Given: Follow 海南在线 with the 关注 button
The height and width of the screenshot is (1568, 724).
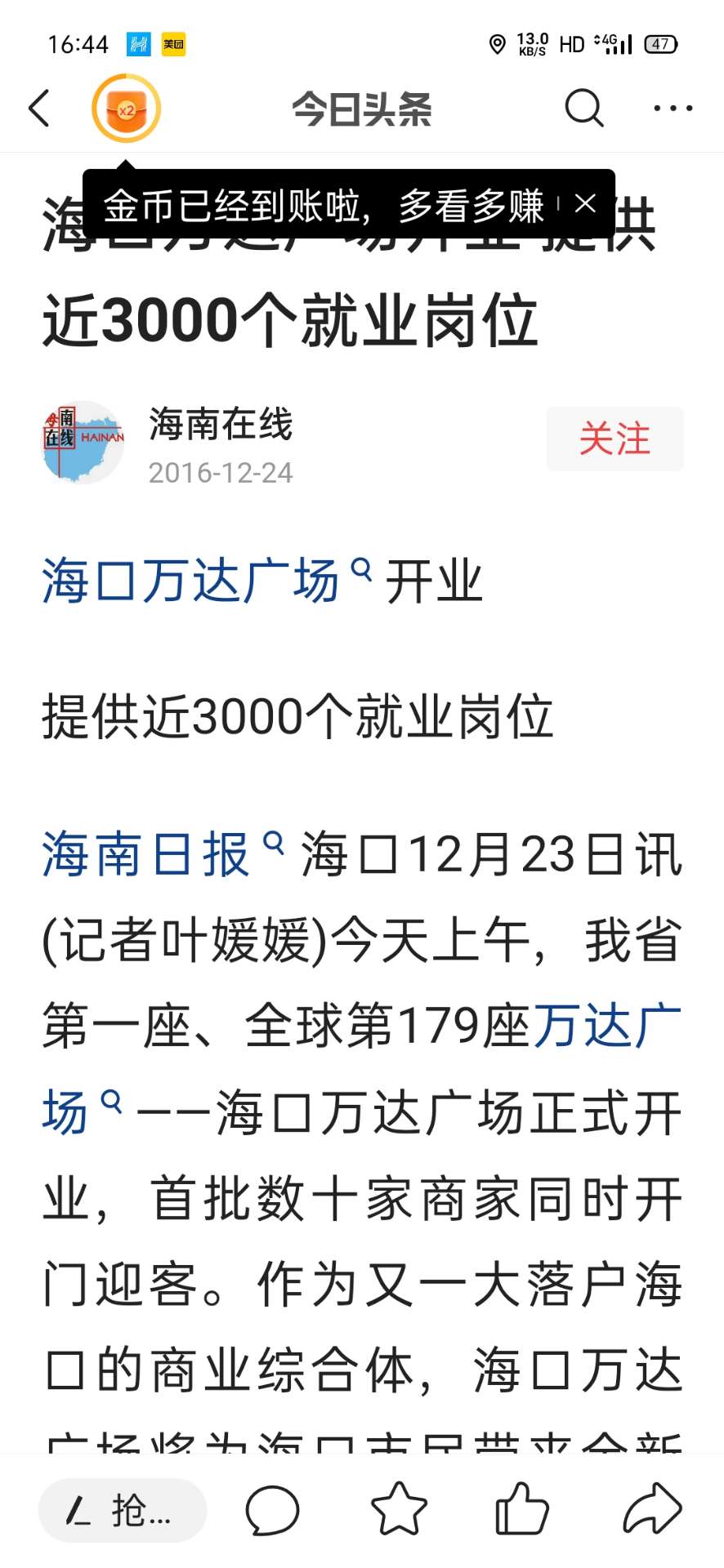Looking at the screenshot, I should pos(615,439).
